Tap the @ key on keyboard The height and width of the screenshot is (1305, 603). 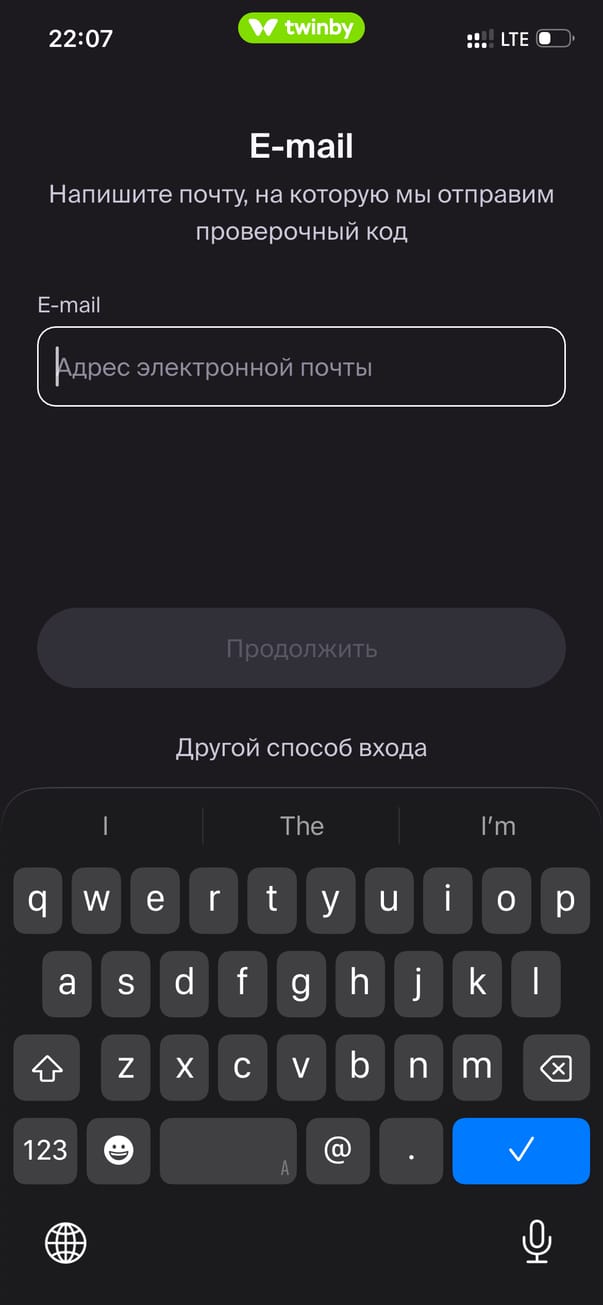(338, 1150)
